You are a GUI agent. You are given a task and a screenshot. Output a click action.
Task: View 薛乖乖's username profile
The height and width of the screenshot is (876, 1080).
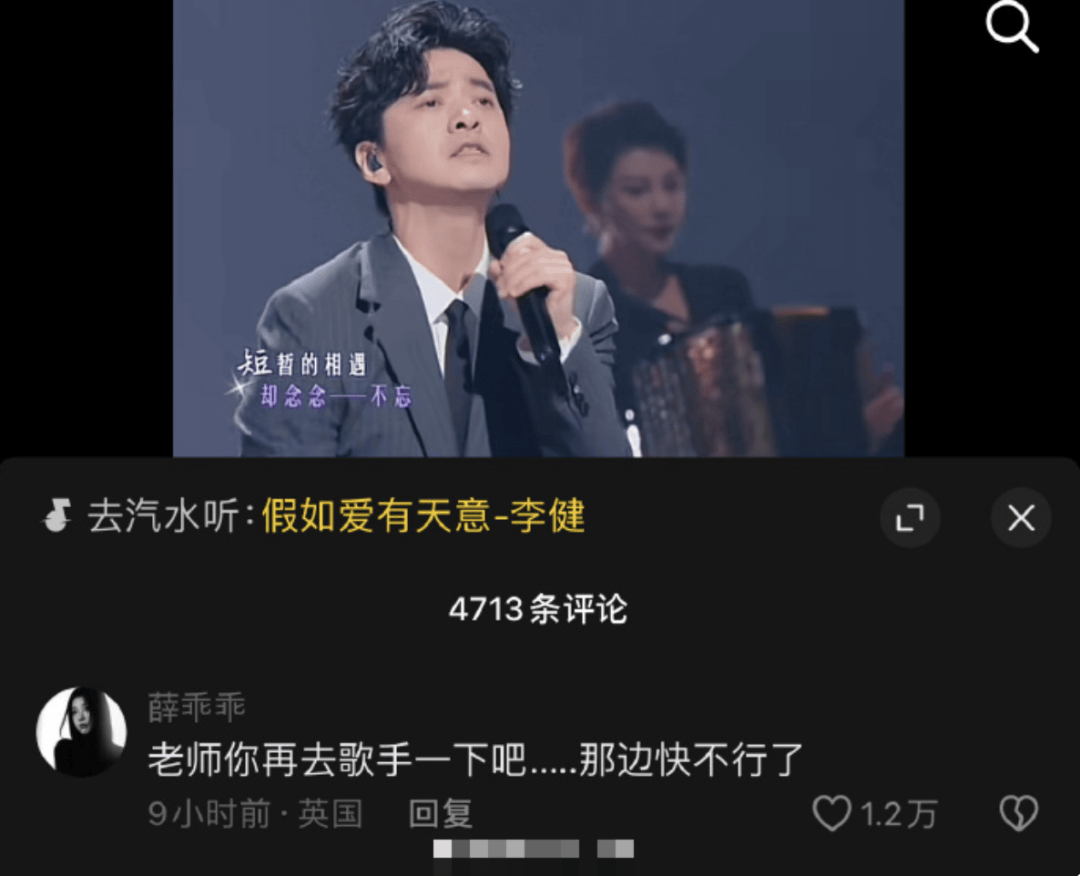[196, 708]
